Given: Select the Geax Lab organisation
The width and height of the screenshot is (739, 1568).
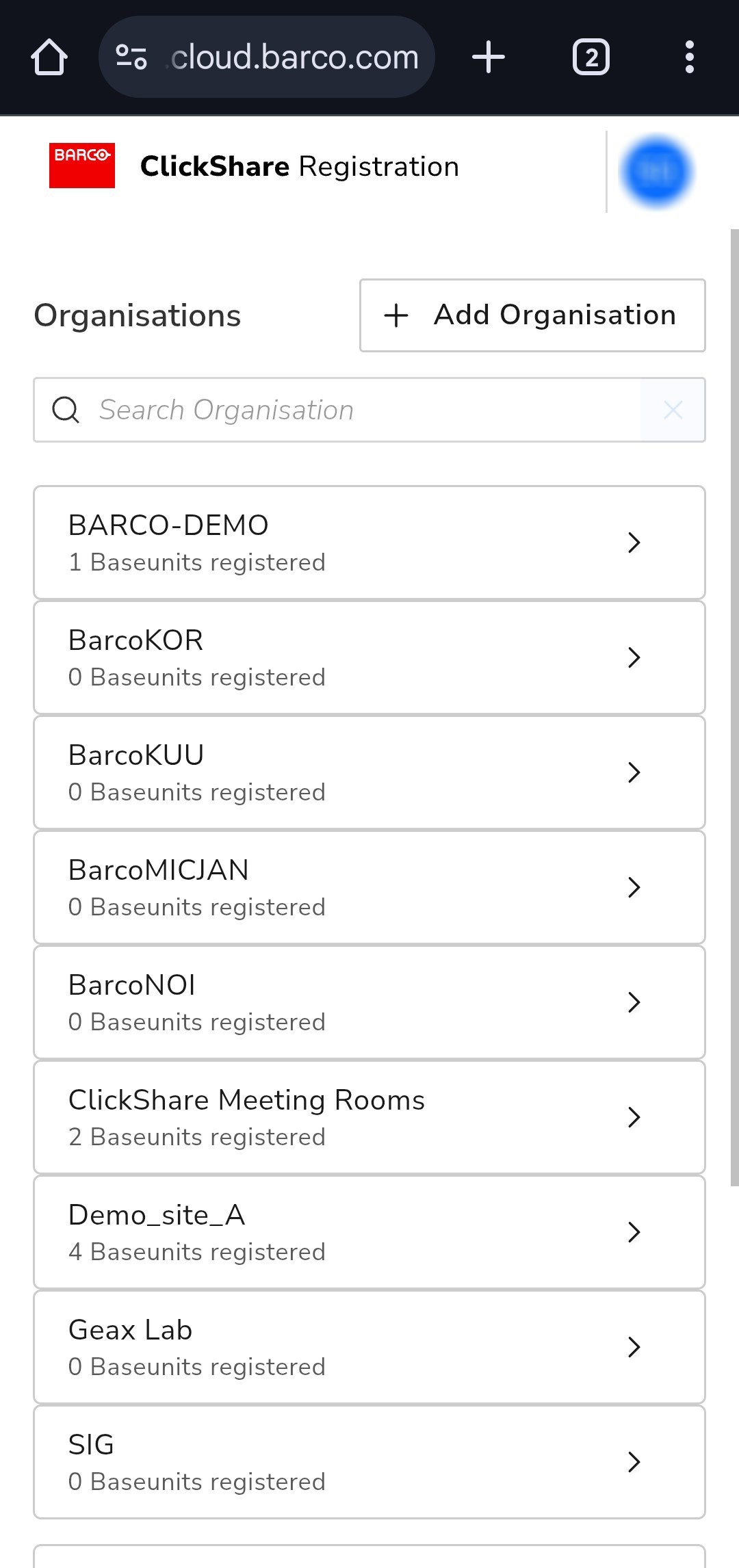Looking at the screenshot, I should [x=369, y=1347].
